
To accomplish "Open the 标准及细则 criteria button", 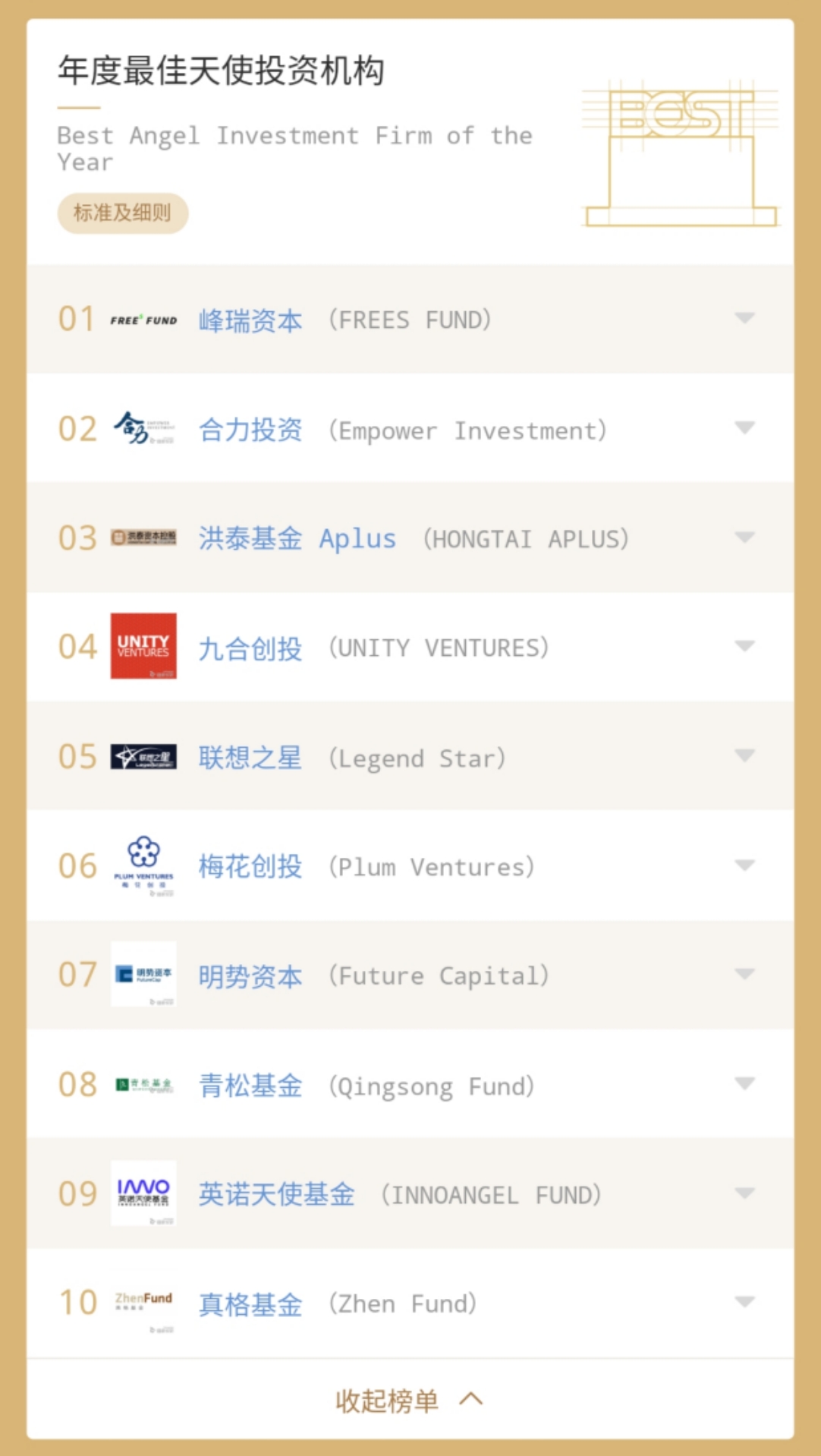I will coord(122,213).
